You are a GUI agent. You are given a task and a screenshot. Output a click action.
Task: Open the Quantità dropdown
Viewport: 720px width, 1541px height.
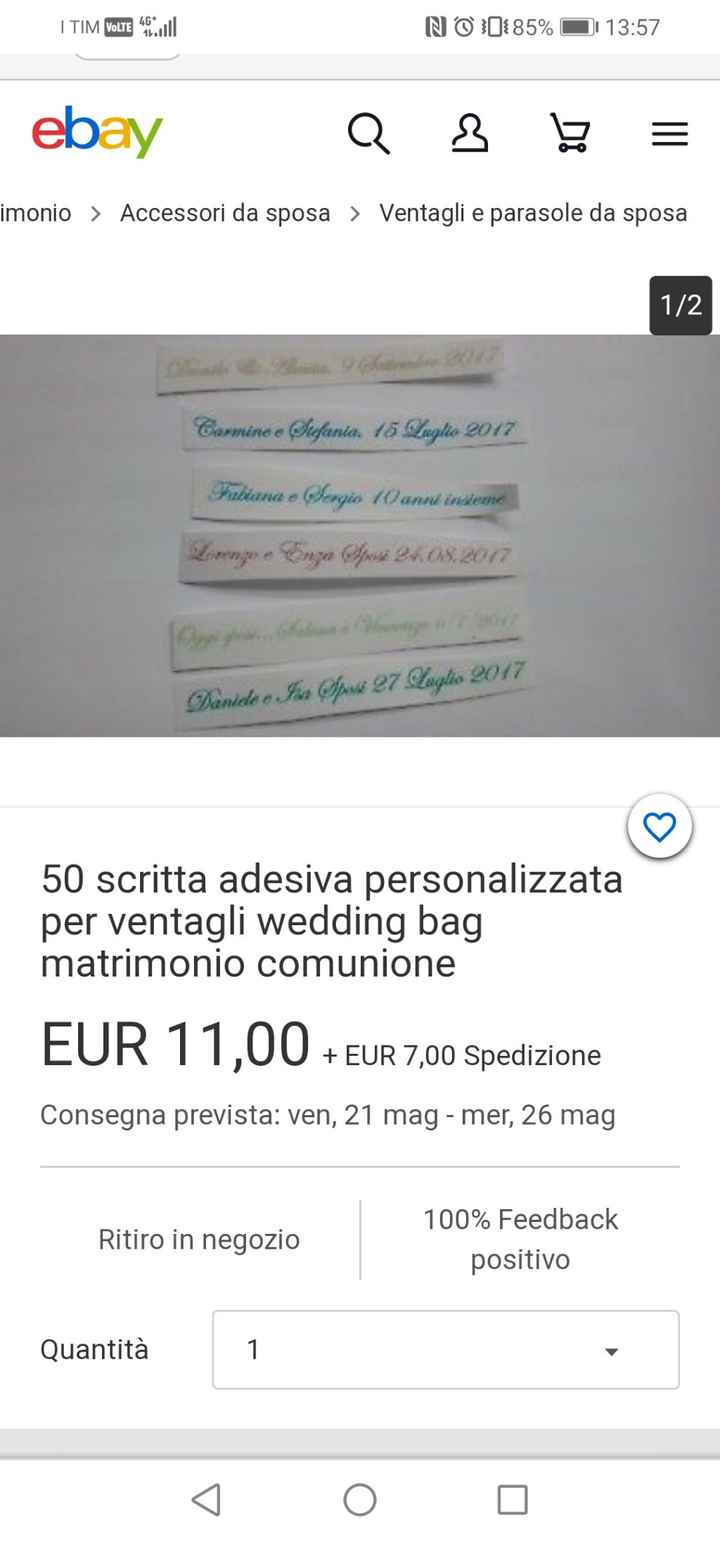coord(446,1349)
